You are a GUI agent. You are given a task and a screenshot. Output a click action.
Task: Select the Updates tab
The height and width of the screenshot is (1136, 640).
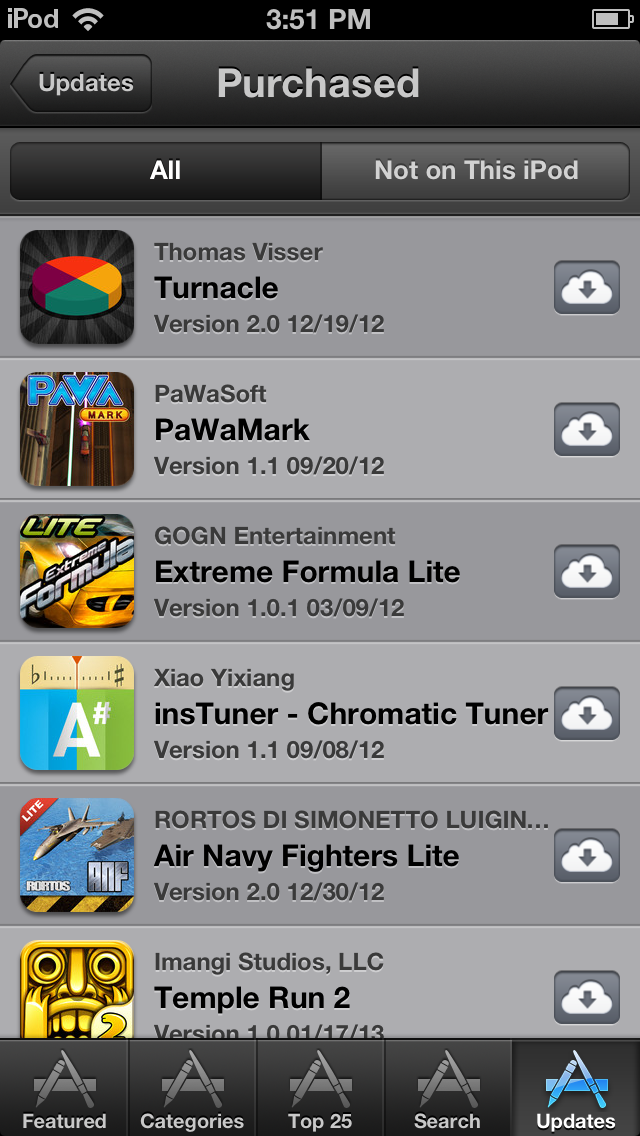(576, 1090)
